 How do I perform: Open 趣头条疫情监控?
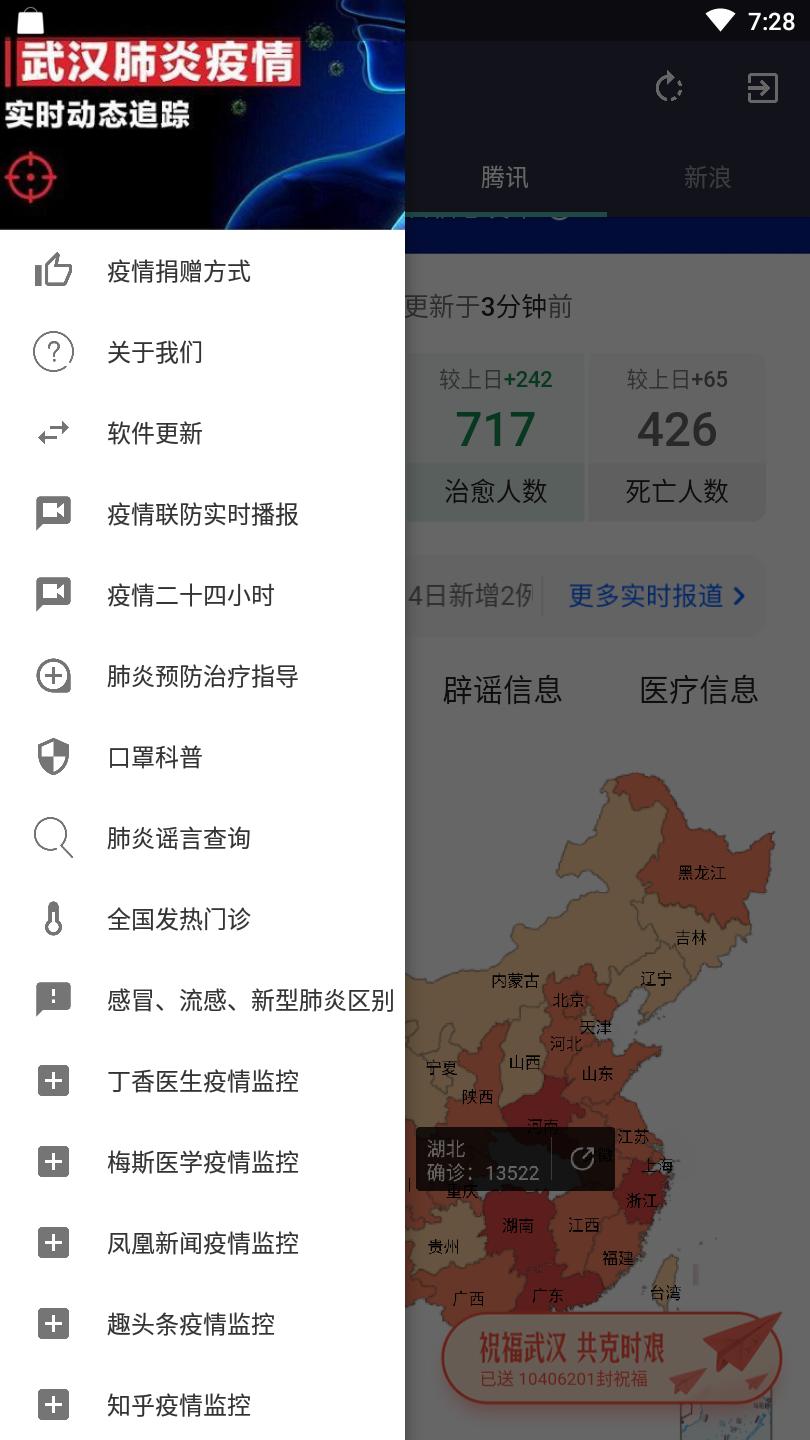190,1325
